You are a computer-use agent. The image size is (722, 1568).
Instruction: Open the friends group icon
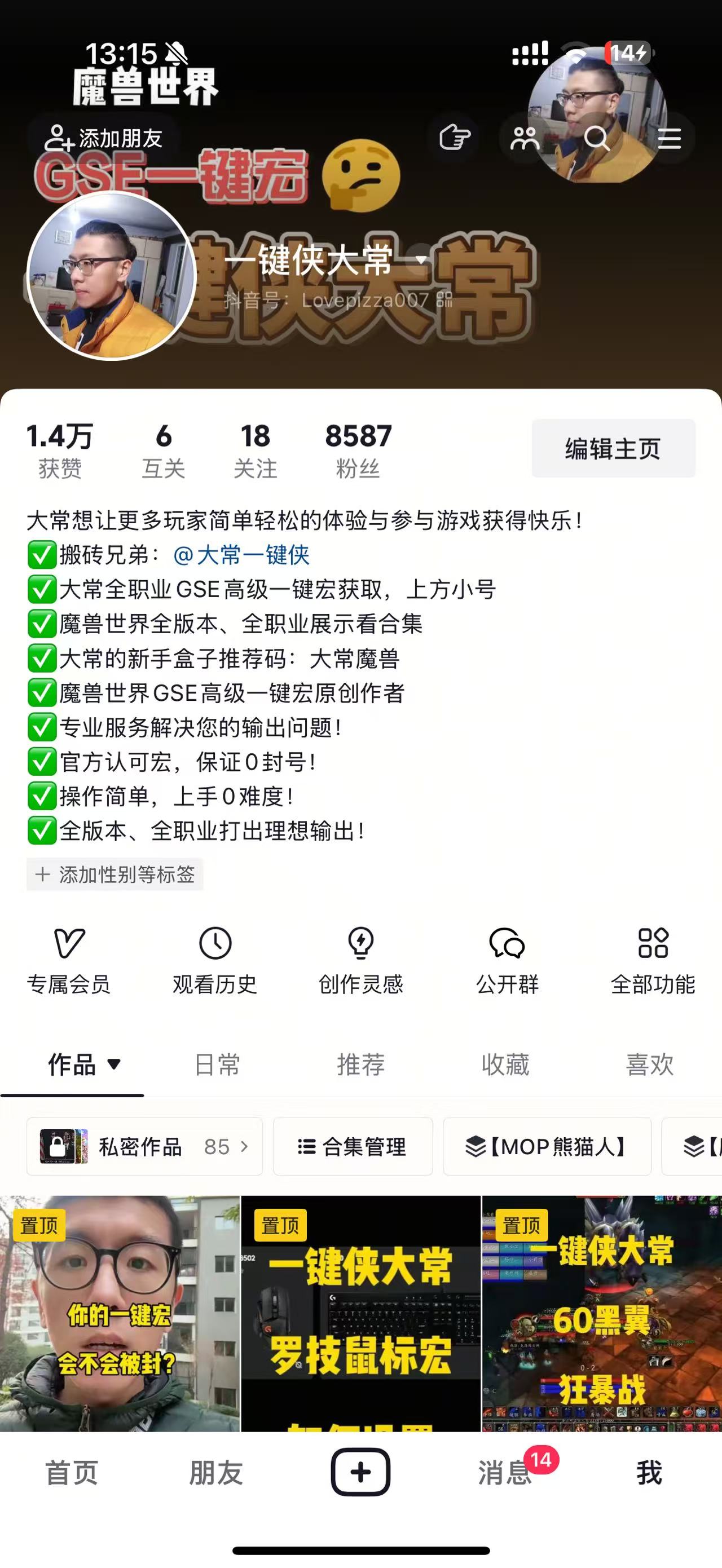coord(524,139)
